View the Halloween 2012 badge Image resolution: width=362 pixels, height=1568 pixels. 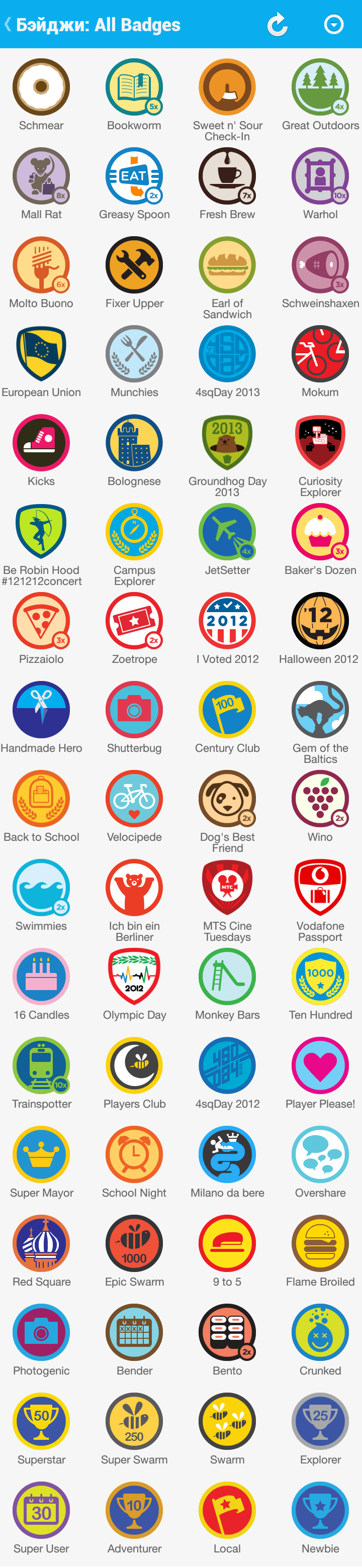coord(320,620)
